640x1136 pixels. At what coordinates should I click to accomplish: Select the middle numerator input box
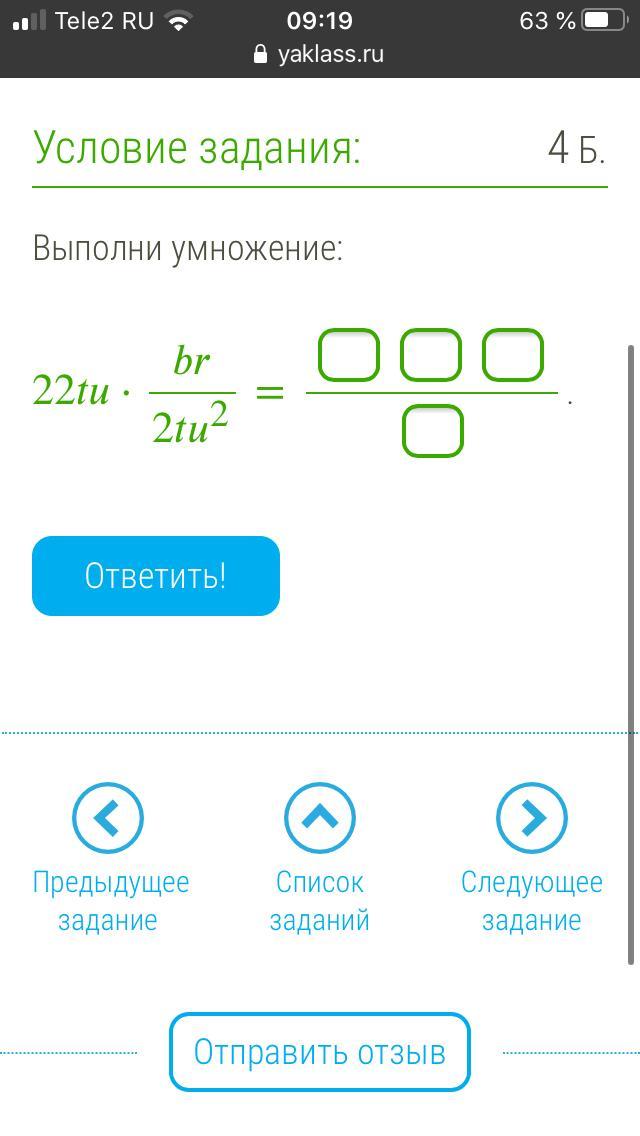pos(431,356)
